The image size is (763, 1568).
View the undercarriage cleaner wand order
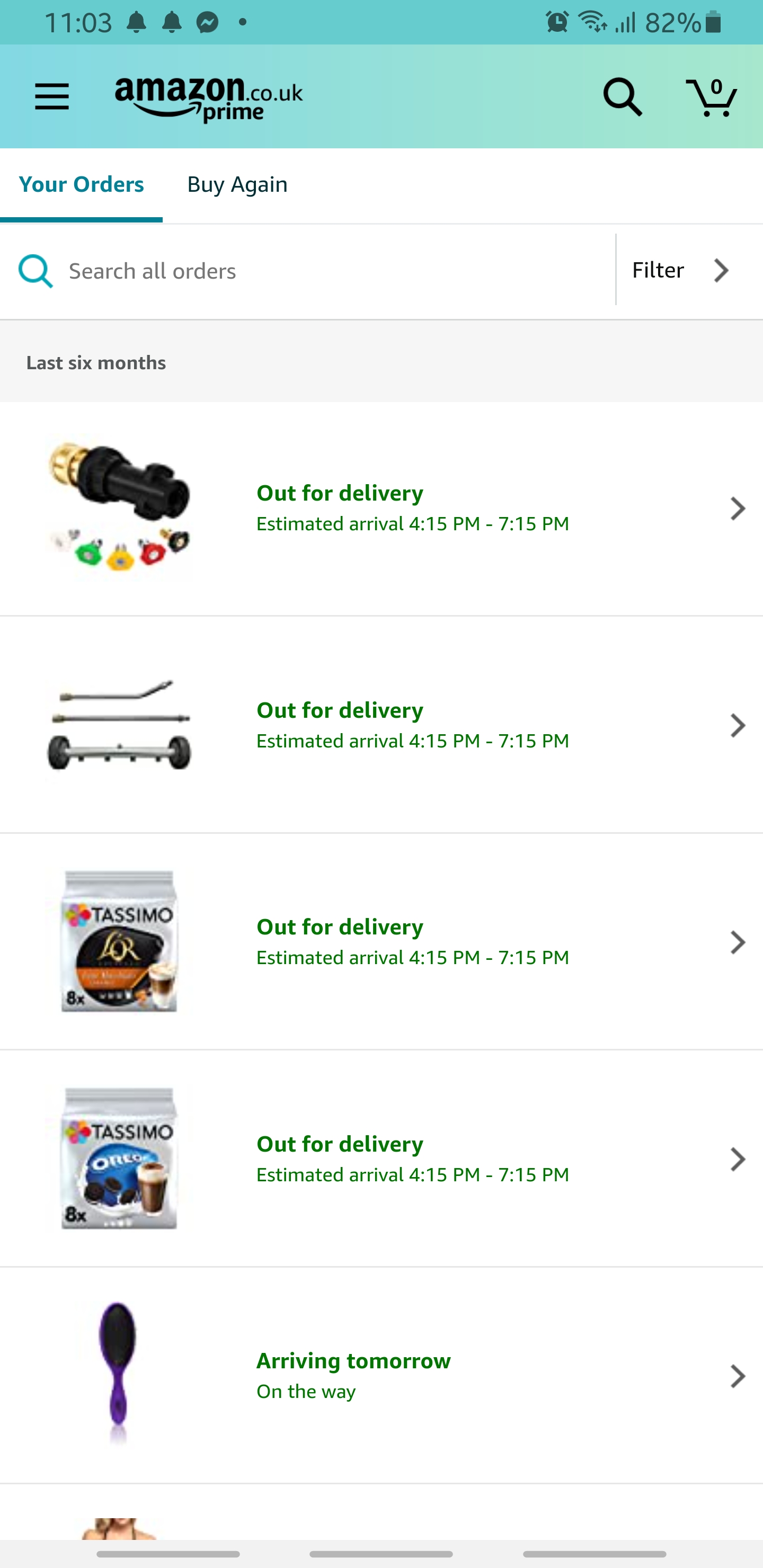[x=381, y=725]
